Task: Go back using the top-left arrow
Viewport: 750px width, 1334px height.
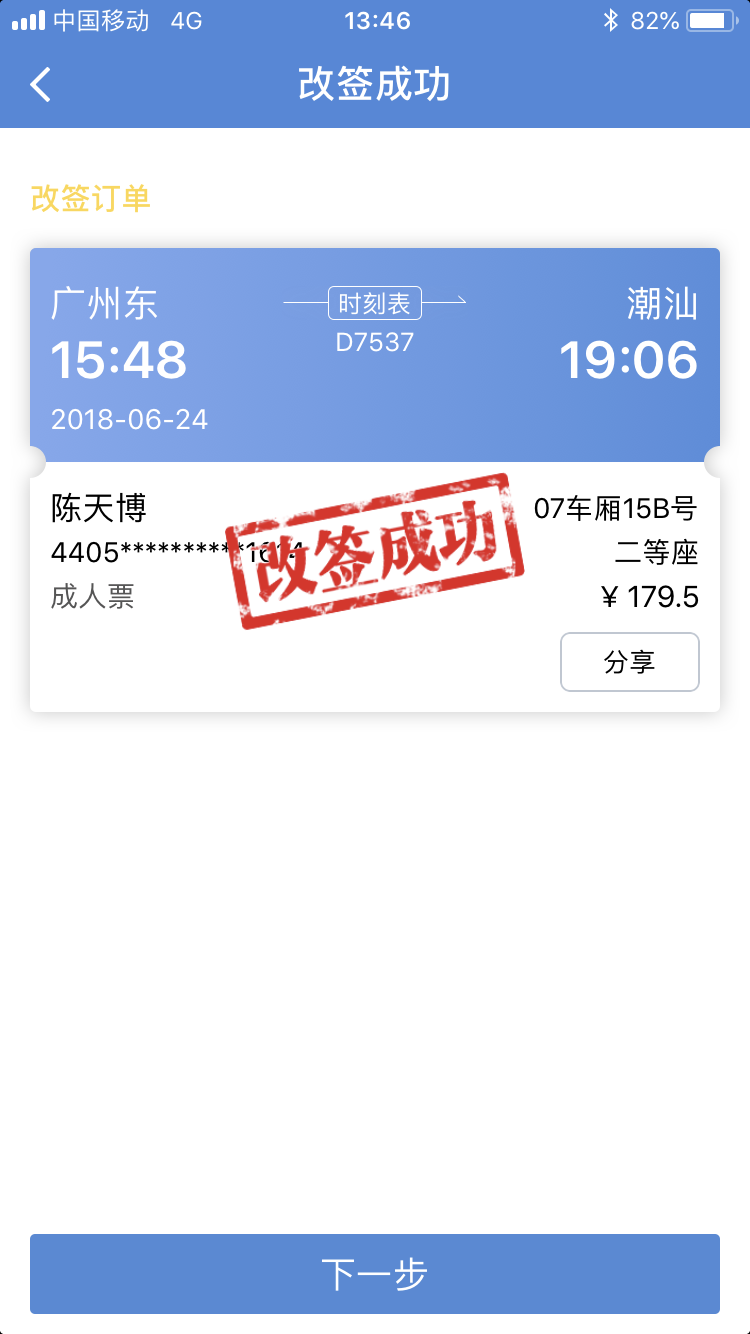Action: pos(40,85)
